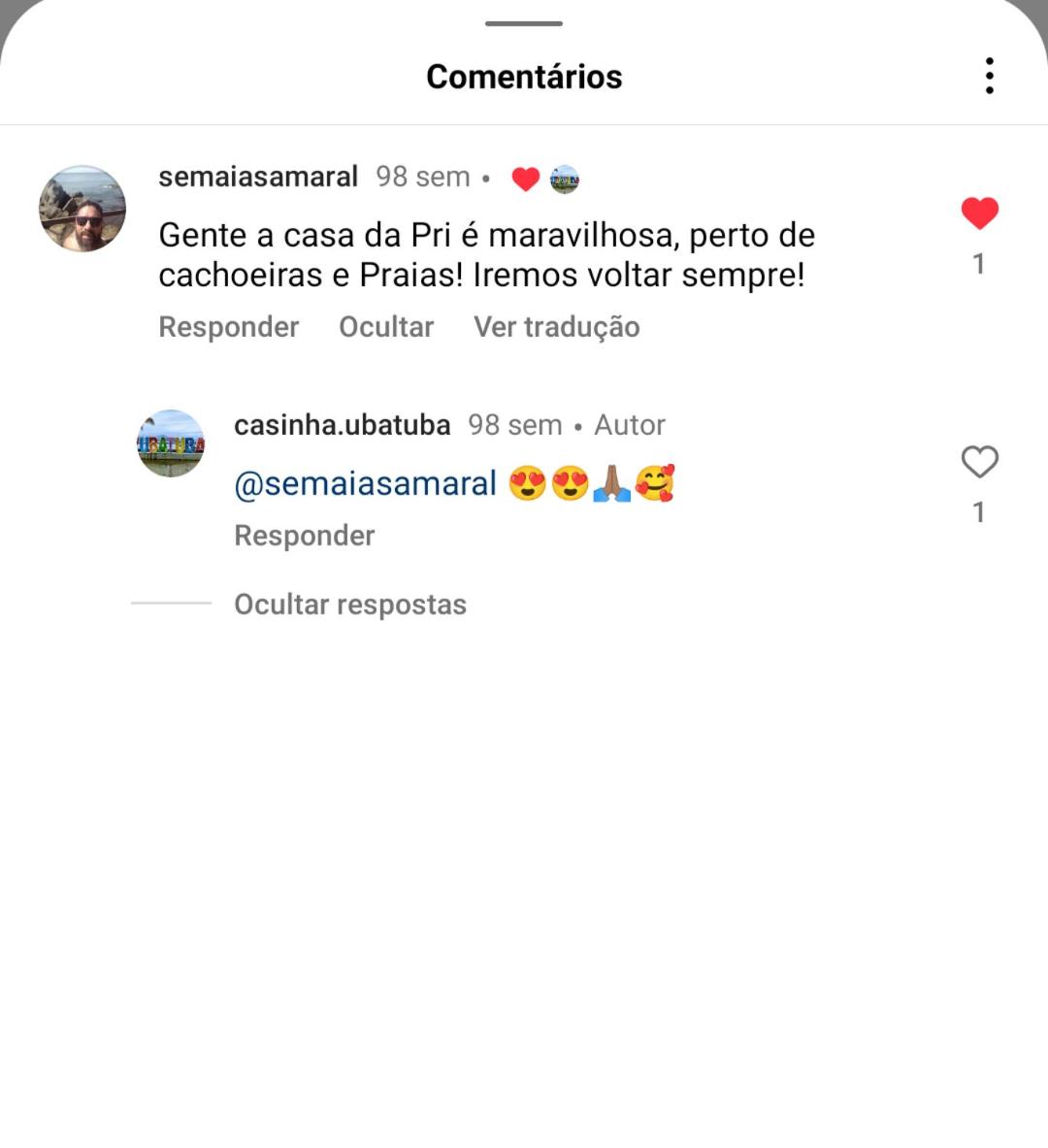Hide semaiasamaral's comment with Ocultar
Screen dimensions: 1048x1148
pyautogui.click(x=385, y=327)
